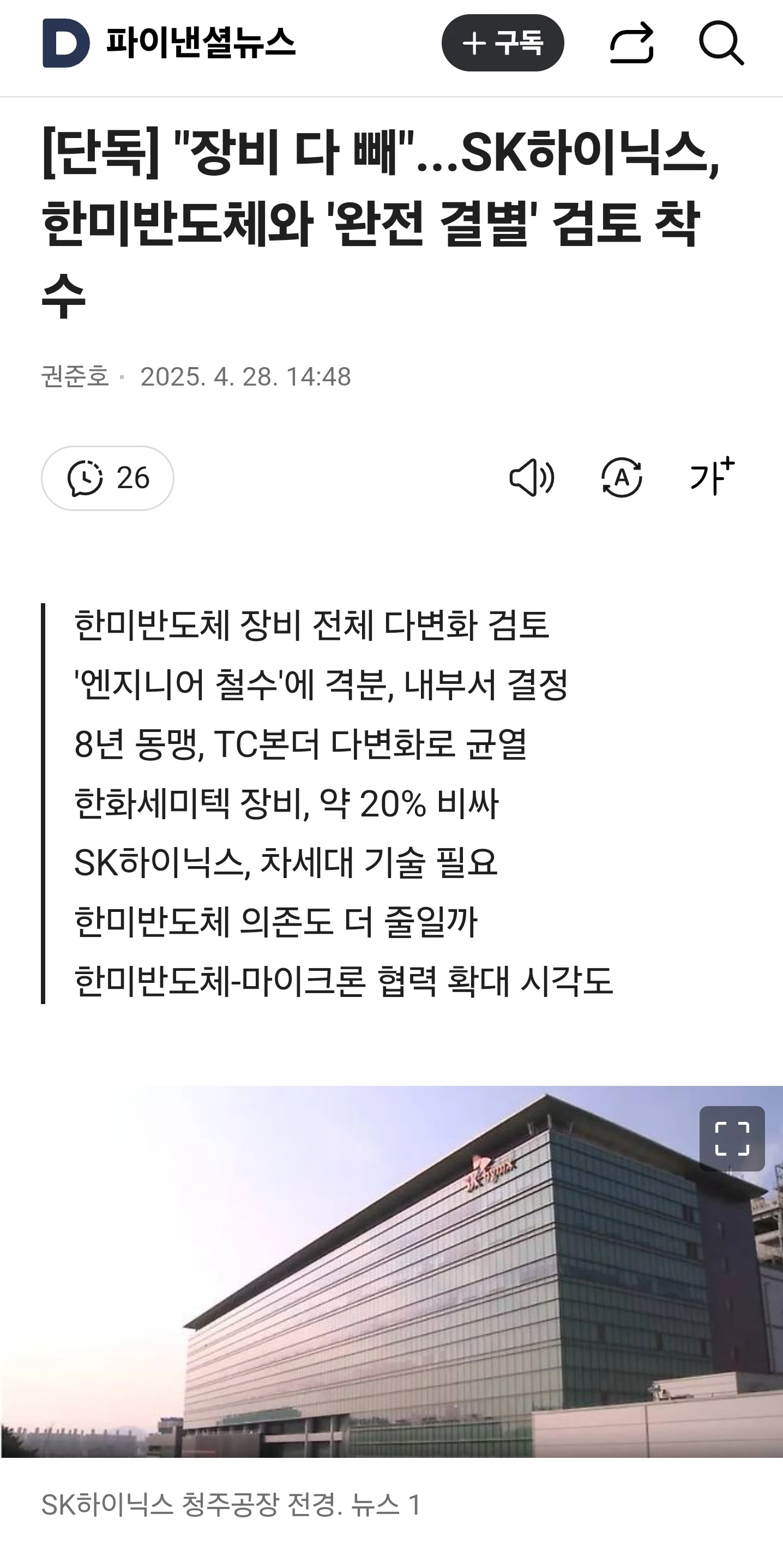Screen dimensions: 783x1568
Task: Open the search icon
Action: (721, 43)
